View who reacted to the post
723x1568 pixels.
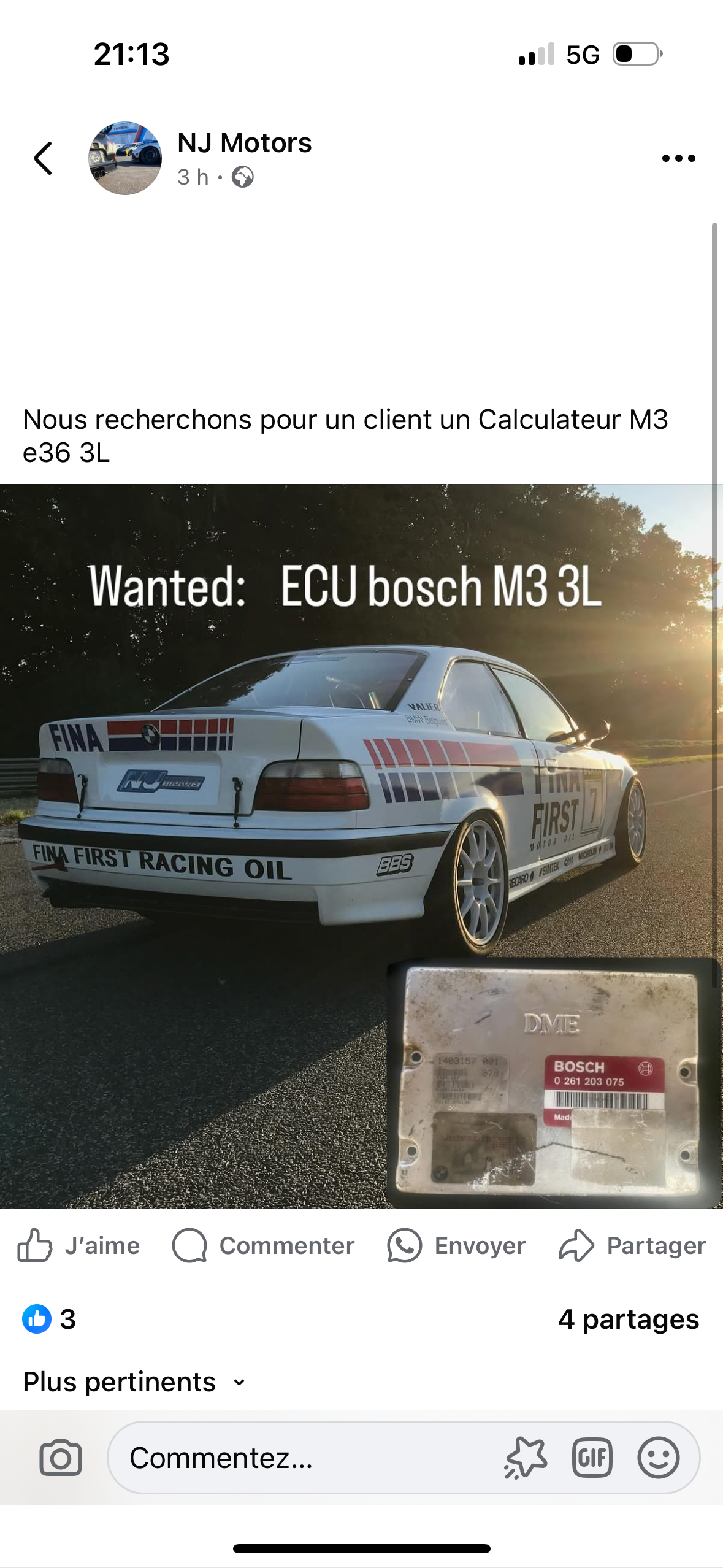pyautogui.click(x=49, y=1319)
